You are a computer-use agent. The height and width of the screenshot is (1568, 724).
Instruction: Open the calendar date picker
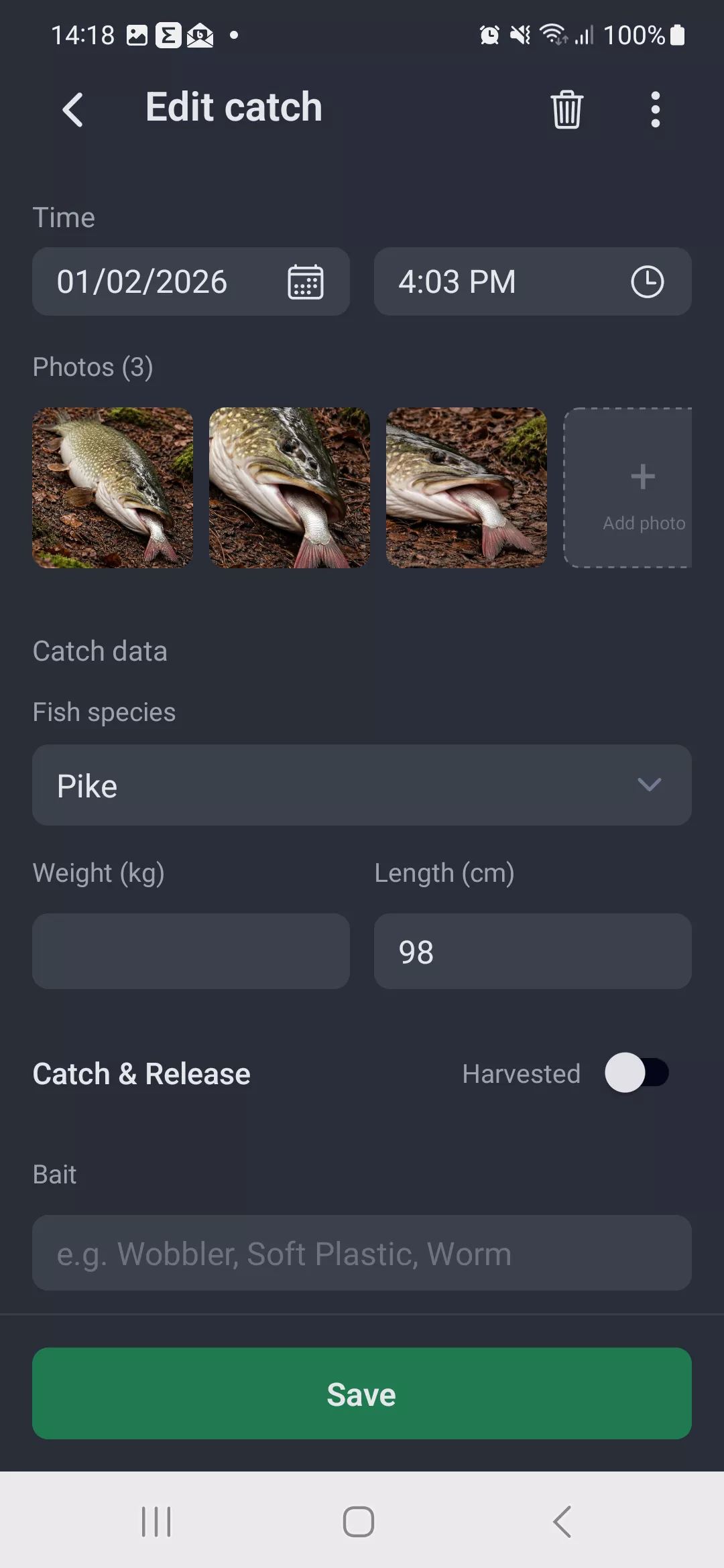point(304,281)
